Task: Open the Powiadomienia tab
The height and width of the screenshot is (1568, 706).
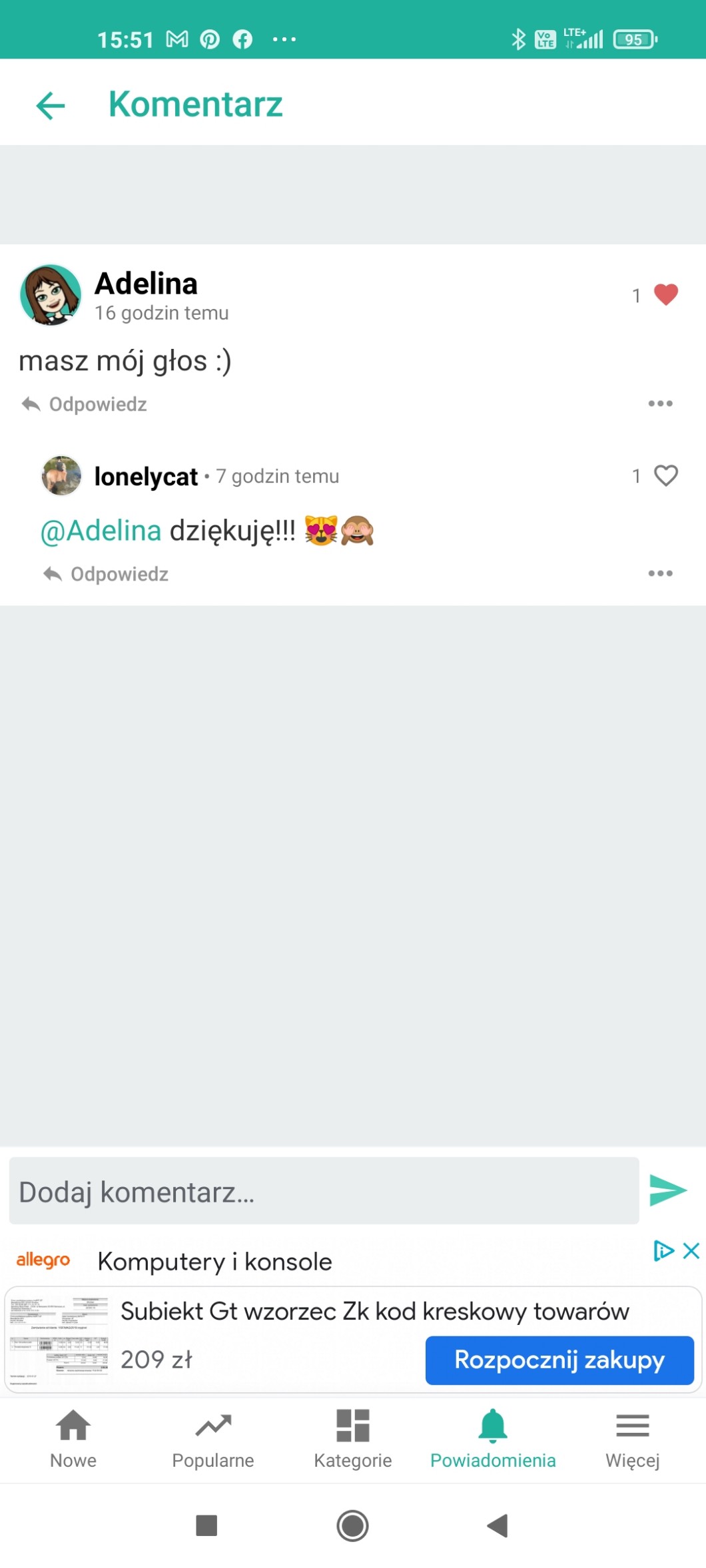Action: (493, 1438)
